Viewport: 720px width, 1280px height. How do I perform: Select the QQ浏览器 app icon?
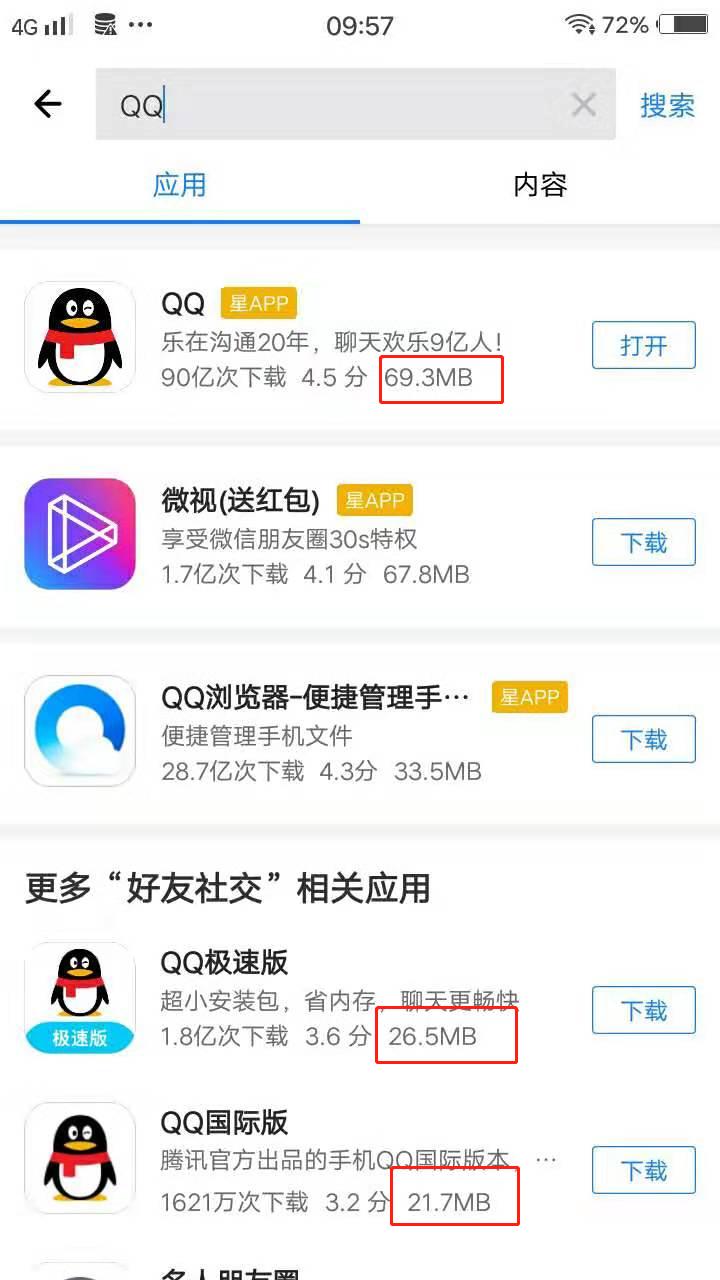click(x=79, y=730)
